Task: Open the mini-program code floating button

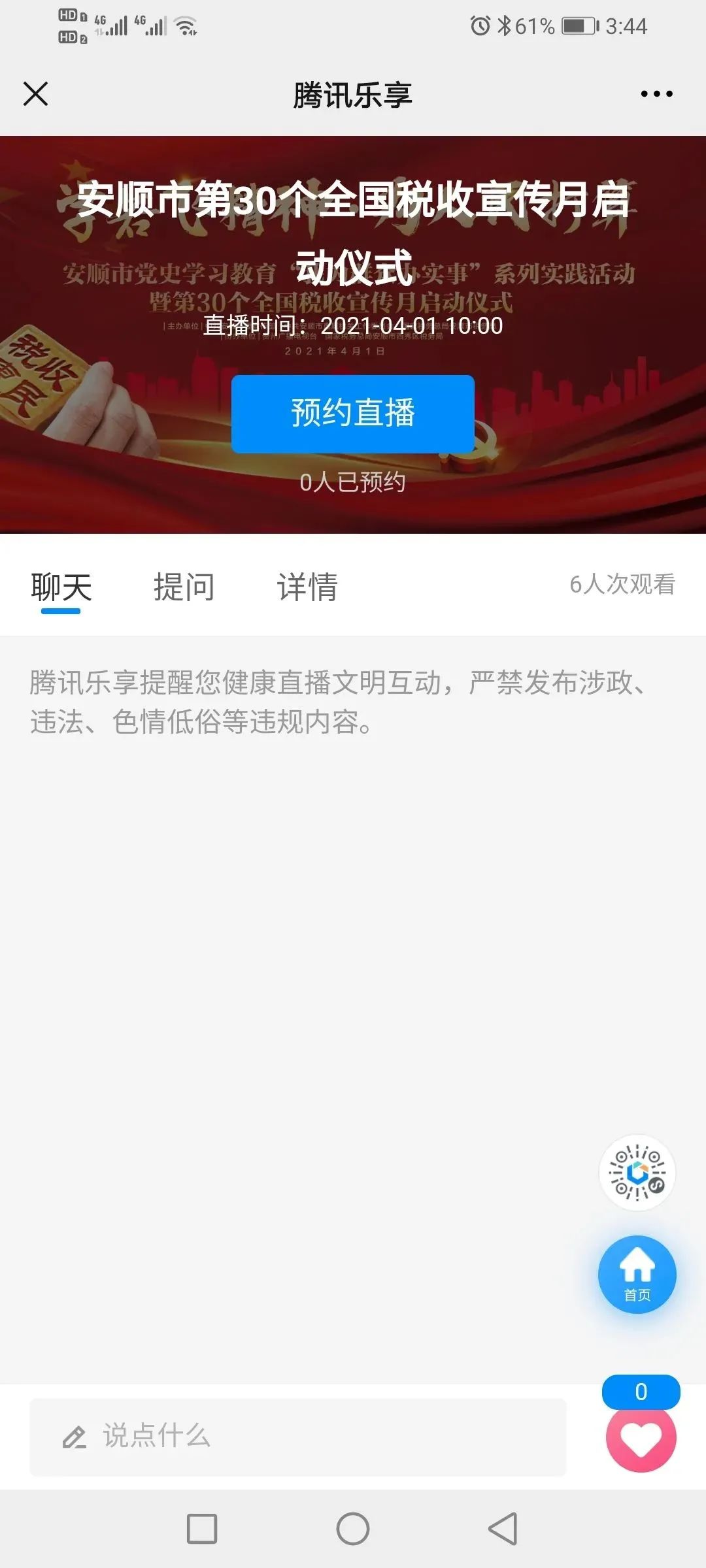Action: click(637, 1173)
